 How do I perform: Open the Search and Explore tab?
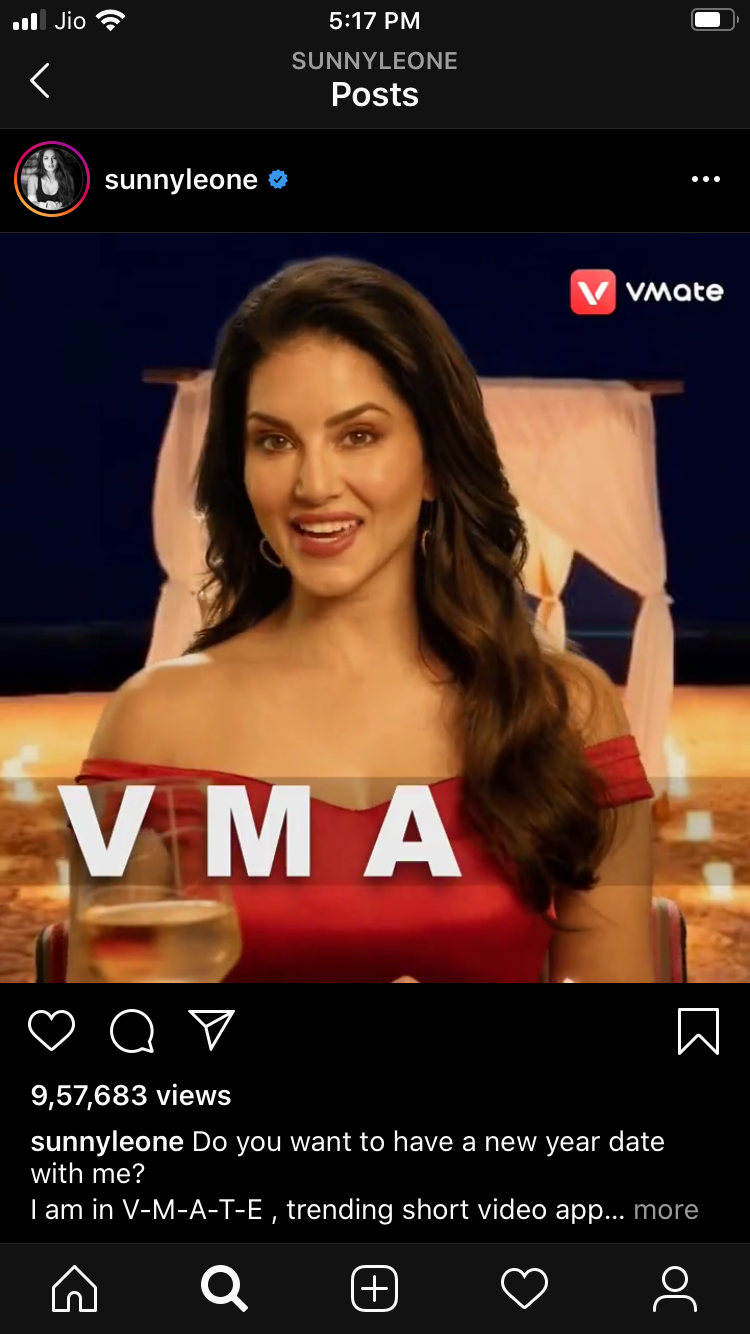pyautogui.click(x=225, y=1288)
